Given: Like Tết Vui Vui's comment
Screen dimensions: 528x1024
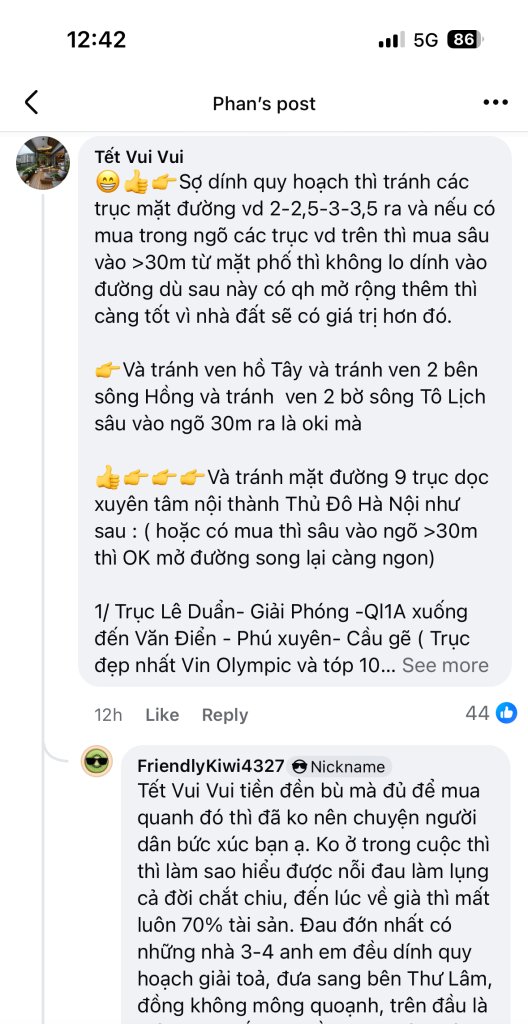Looking at the screenshot, I should (x=162, y=715).
